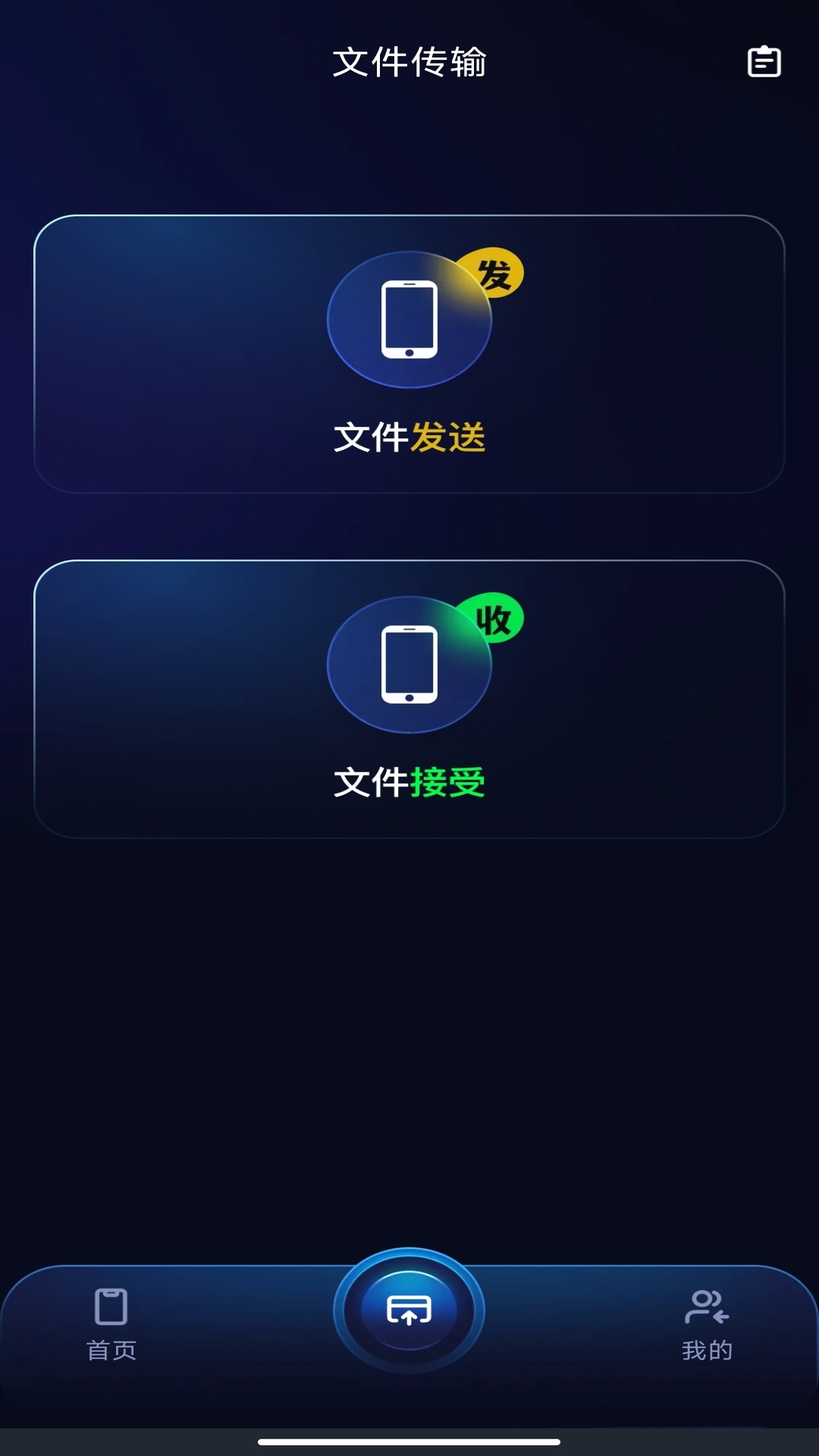This screenshot has height=1456, width=819.
Task: Tap the central file transfer icon
Action: [408, 1310]
